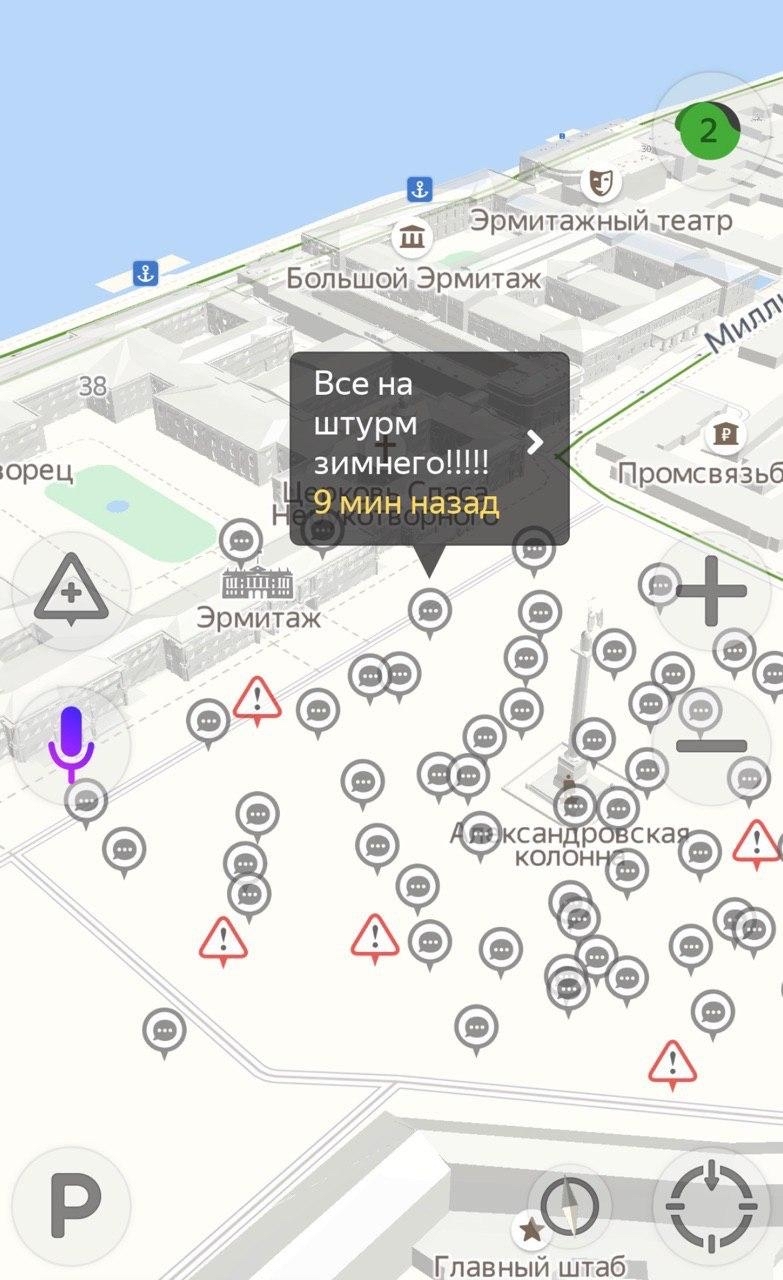Open the Эрмитаж museum place marker
The height and width of the screenshot is (1280, 783).
[x=257, y=583]
